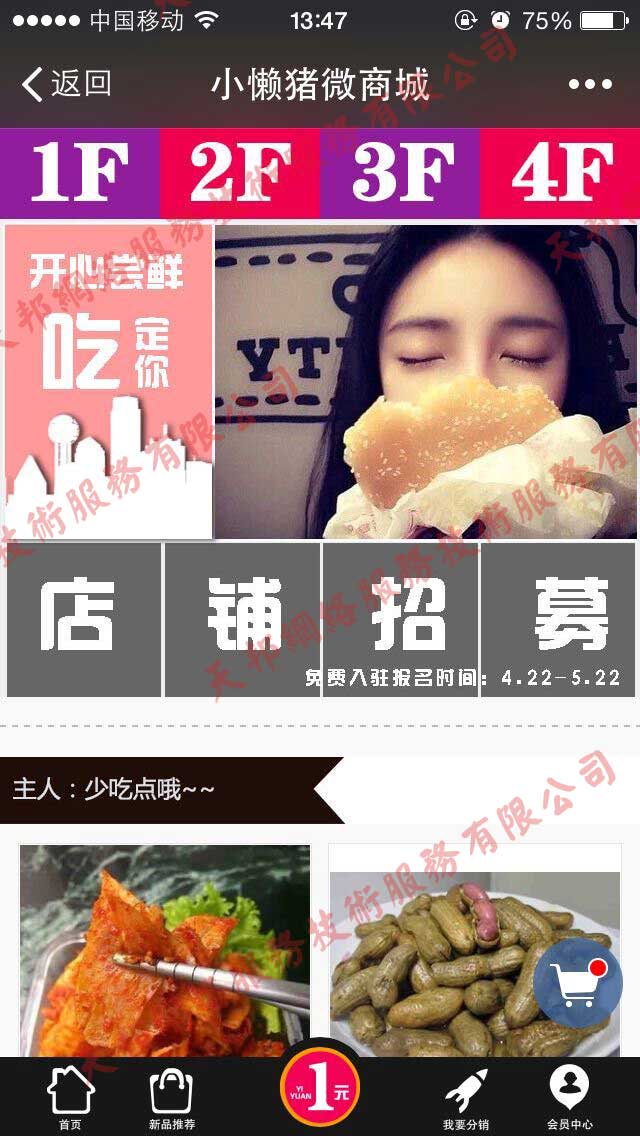This screenshot has width=640, height=1136.
Task: Open the burger girl banner image
Action: [426, 382]
